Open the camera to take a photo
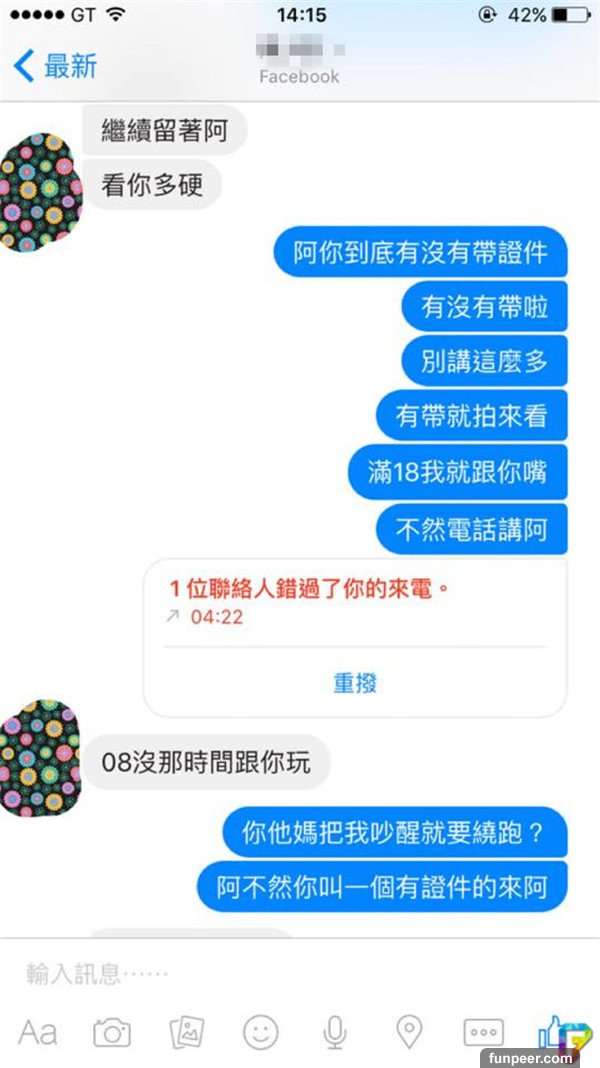600x1068 pixels. tap(112, 1032)
